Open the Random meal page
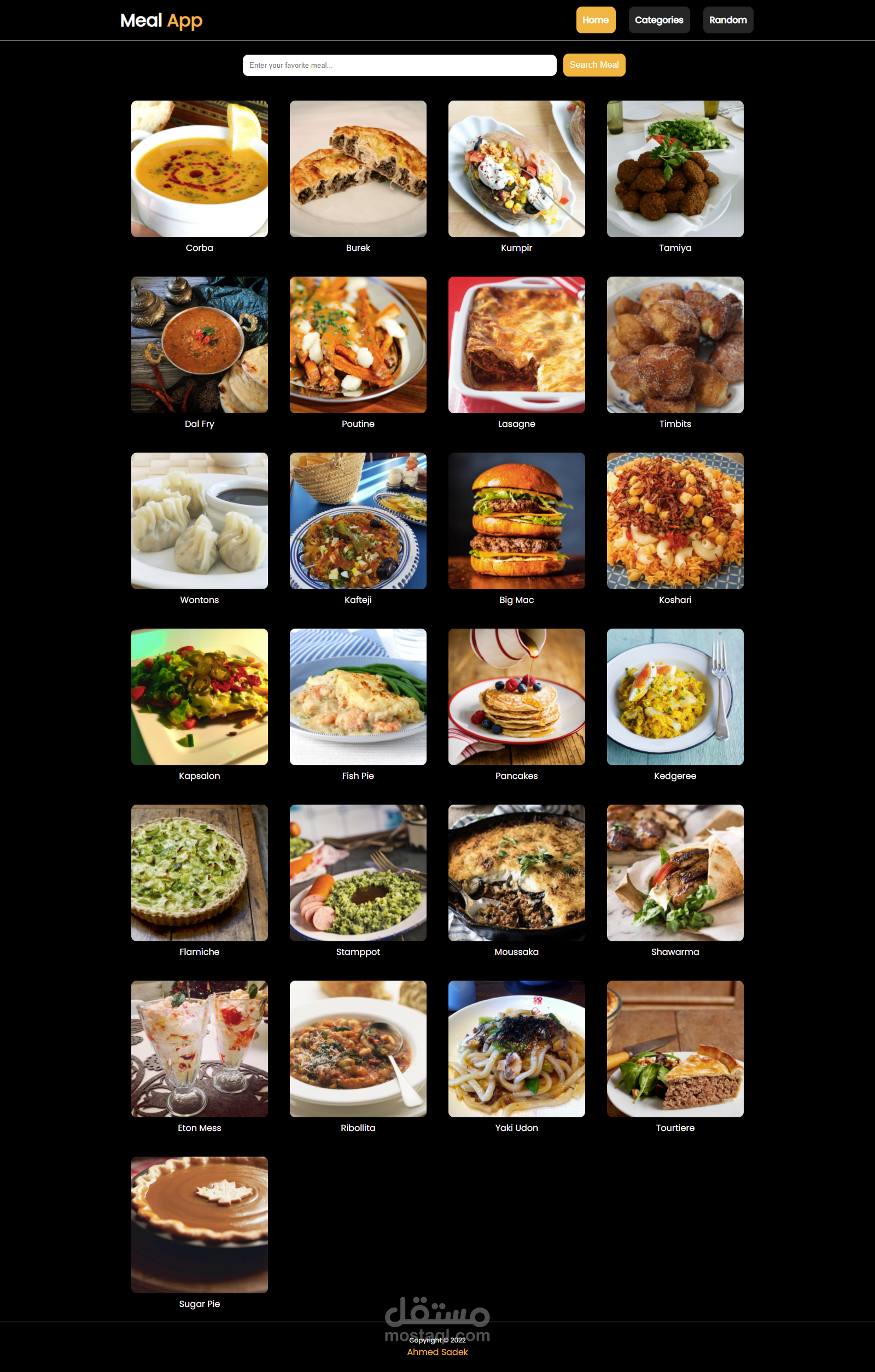This screenshot has height=1372, width=875. click(727, 20)
